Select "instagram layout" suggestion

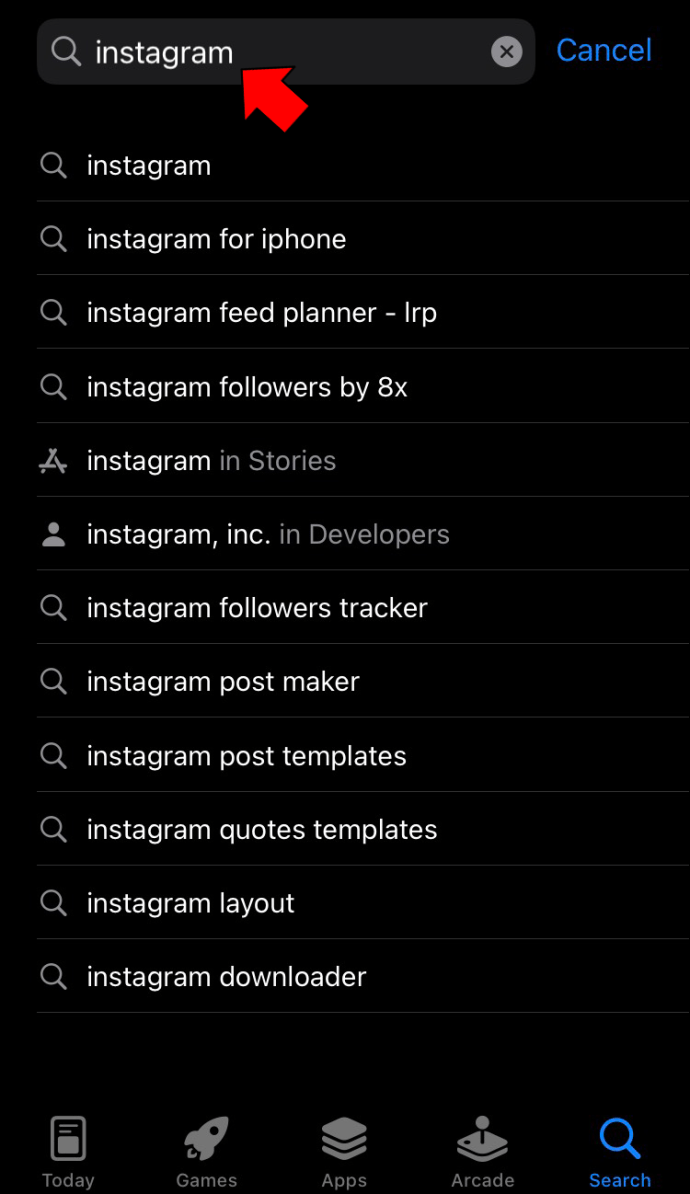(363, 903)
